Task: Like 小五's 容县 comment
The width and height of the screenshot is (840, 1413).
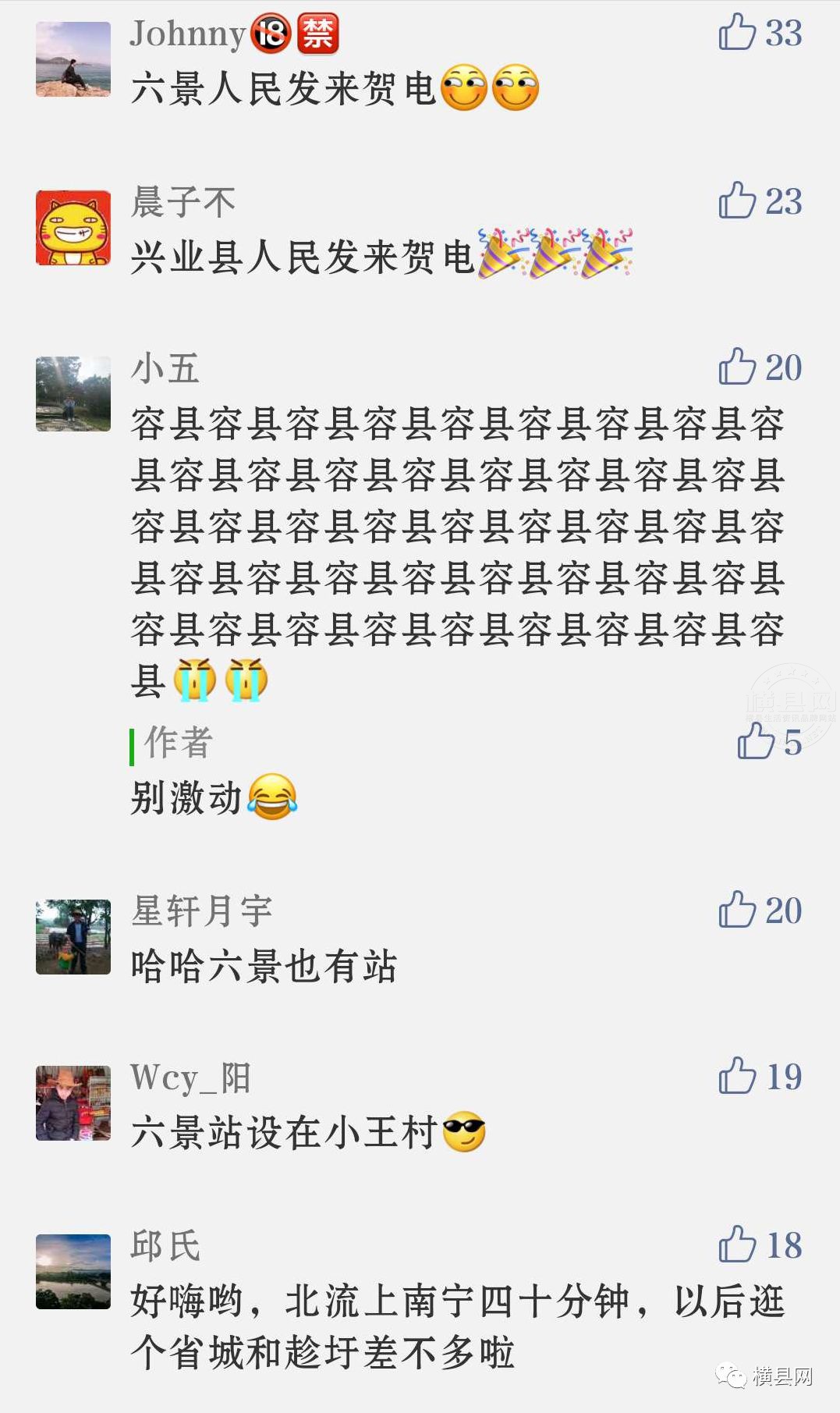Action: coord(737,367)
